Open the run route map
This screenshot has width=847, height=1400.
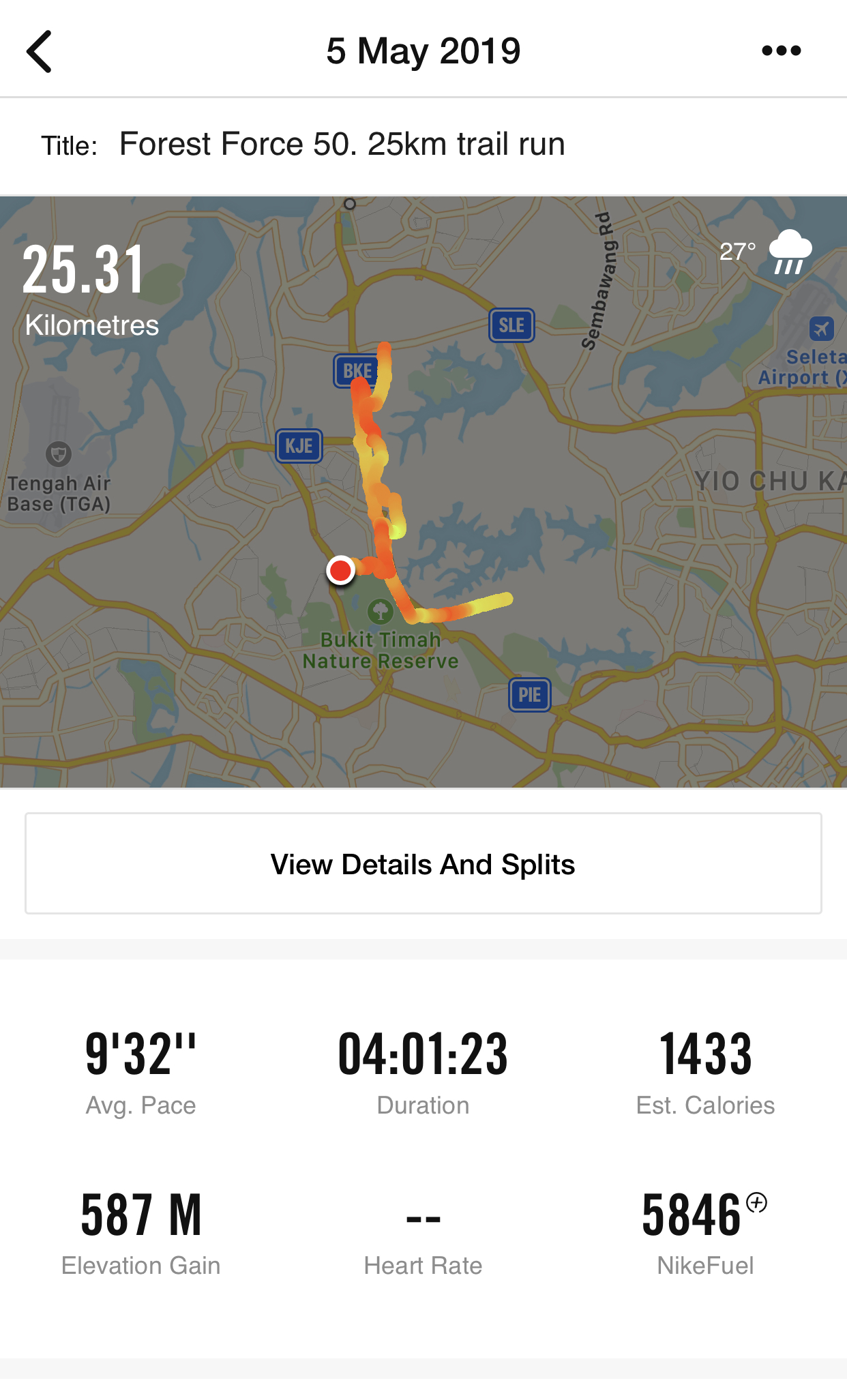pos(423,492)
